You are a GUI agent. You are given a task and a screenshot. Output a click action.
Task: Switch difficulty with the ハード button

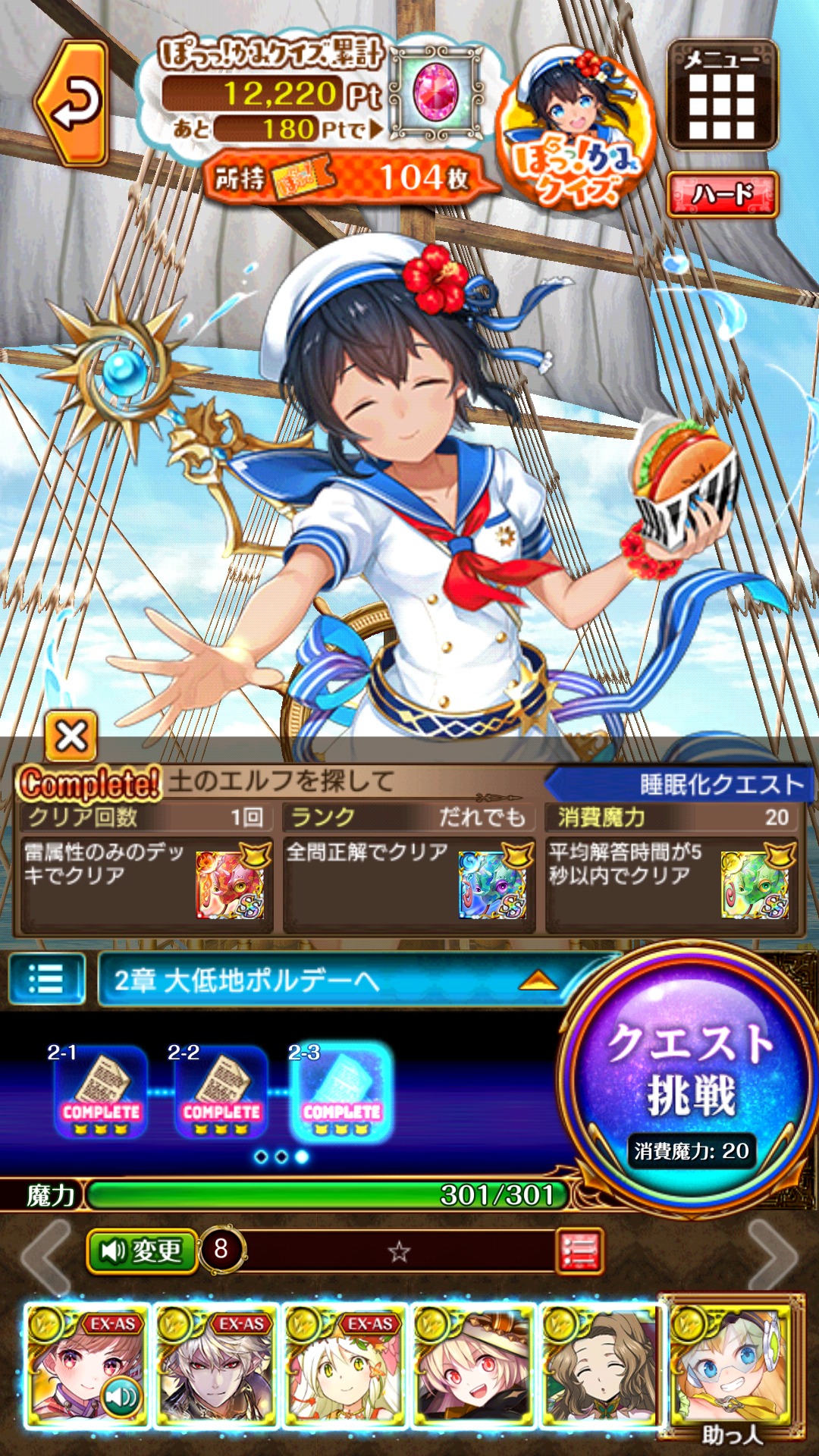722,195
